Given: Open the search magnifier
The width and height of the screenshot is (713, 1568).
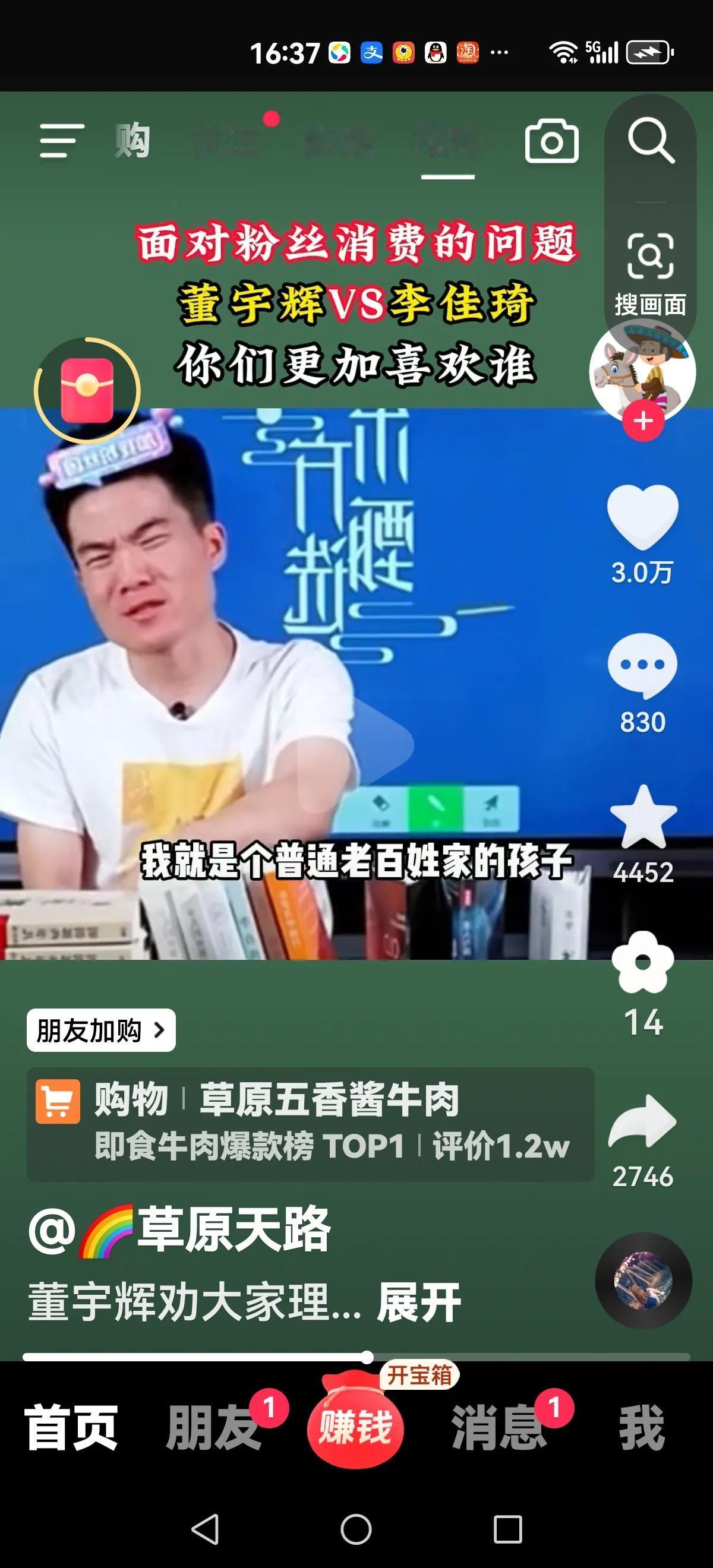Looking at the screenshot, I should (650, 141).
